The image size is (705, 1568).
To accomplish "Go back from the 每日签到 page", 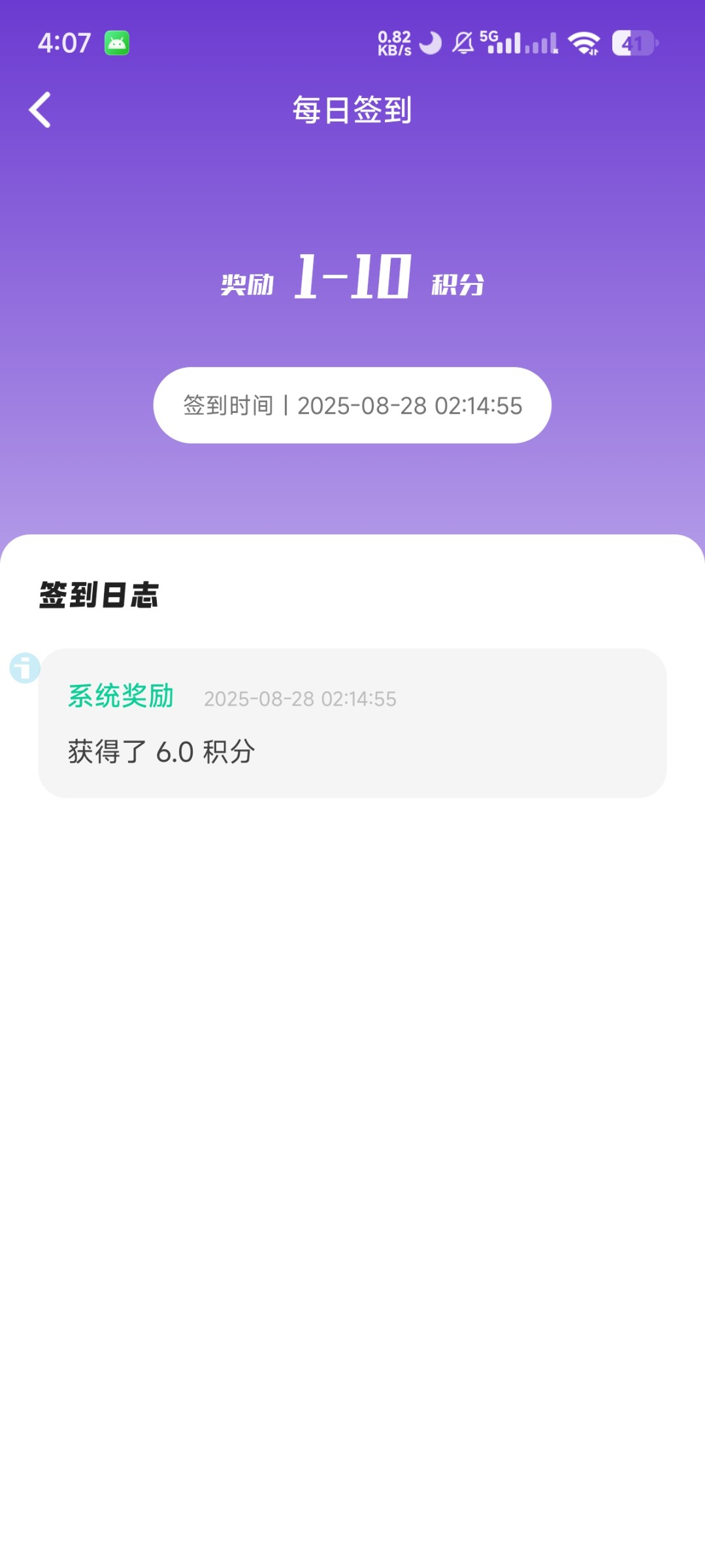I will coord(40,110).
